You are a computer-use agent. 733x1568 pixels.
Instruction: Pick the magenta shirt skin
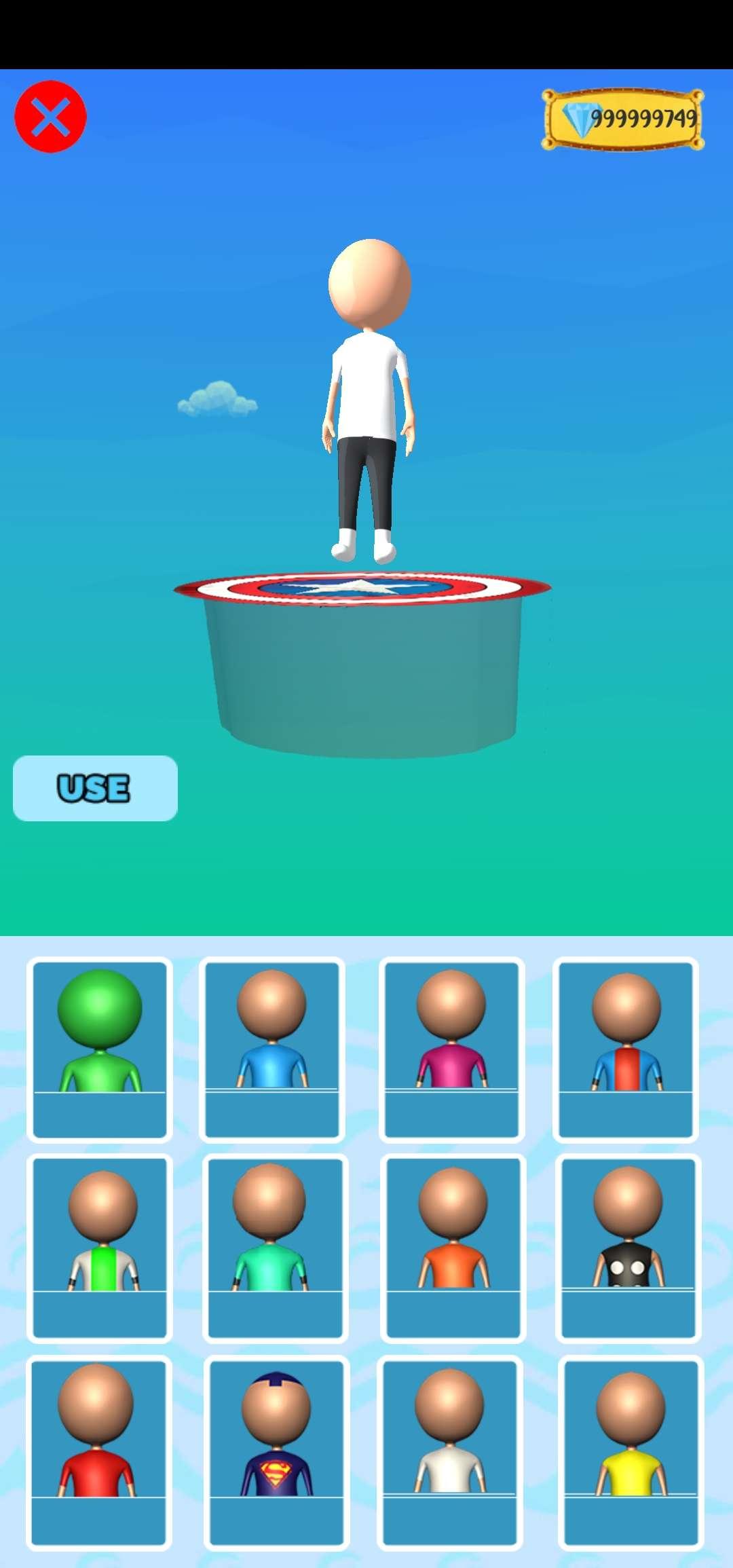click(x=451, y=1049)
